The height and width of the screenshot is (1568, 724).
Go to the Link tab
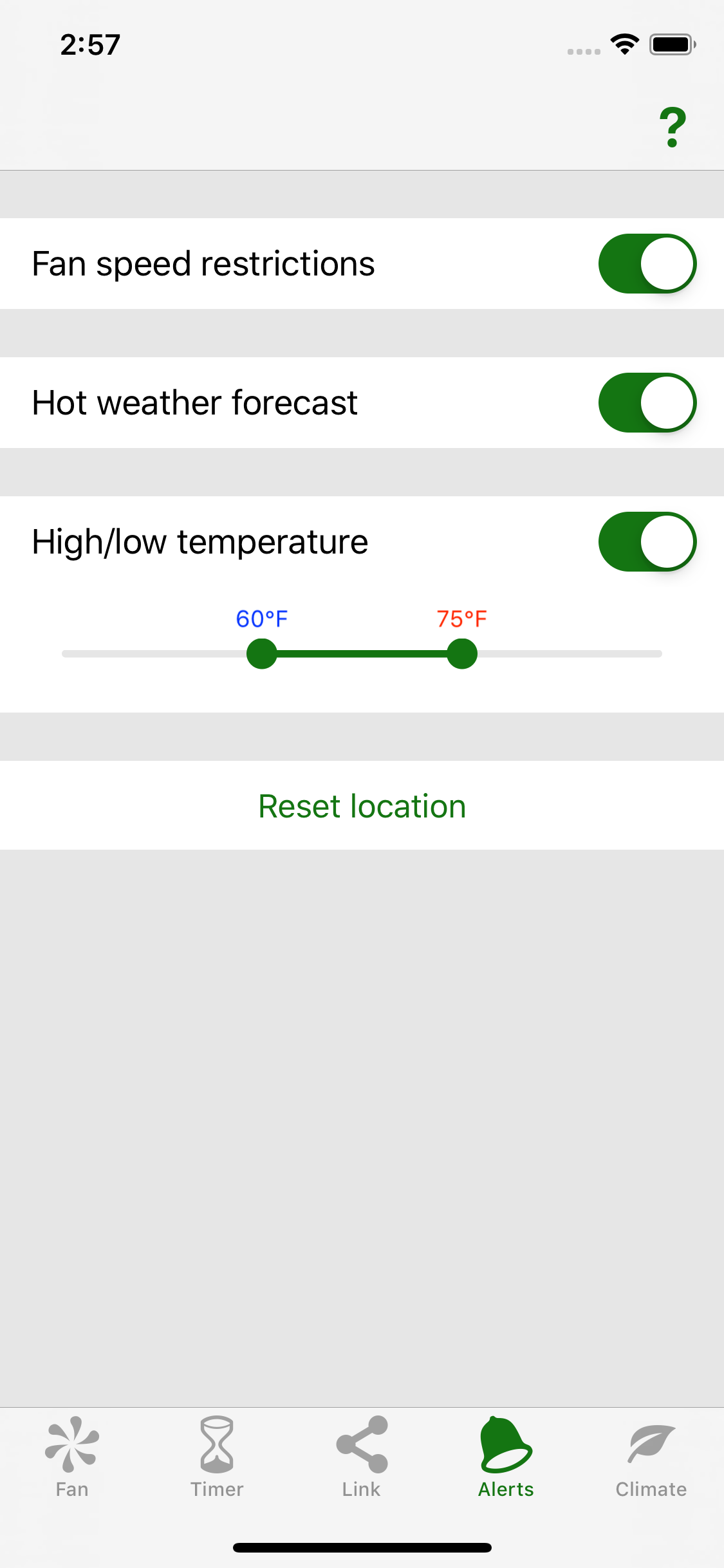[362, 1457]
